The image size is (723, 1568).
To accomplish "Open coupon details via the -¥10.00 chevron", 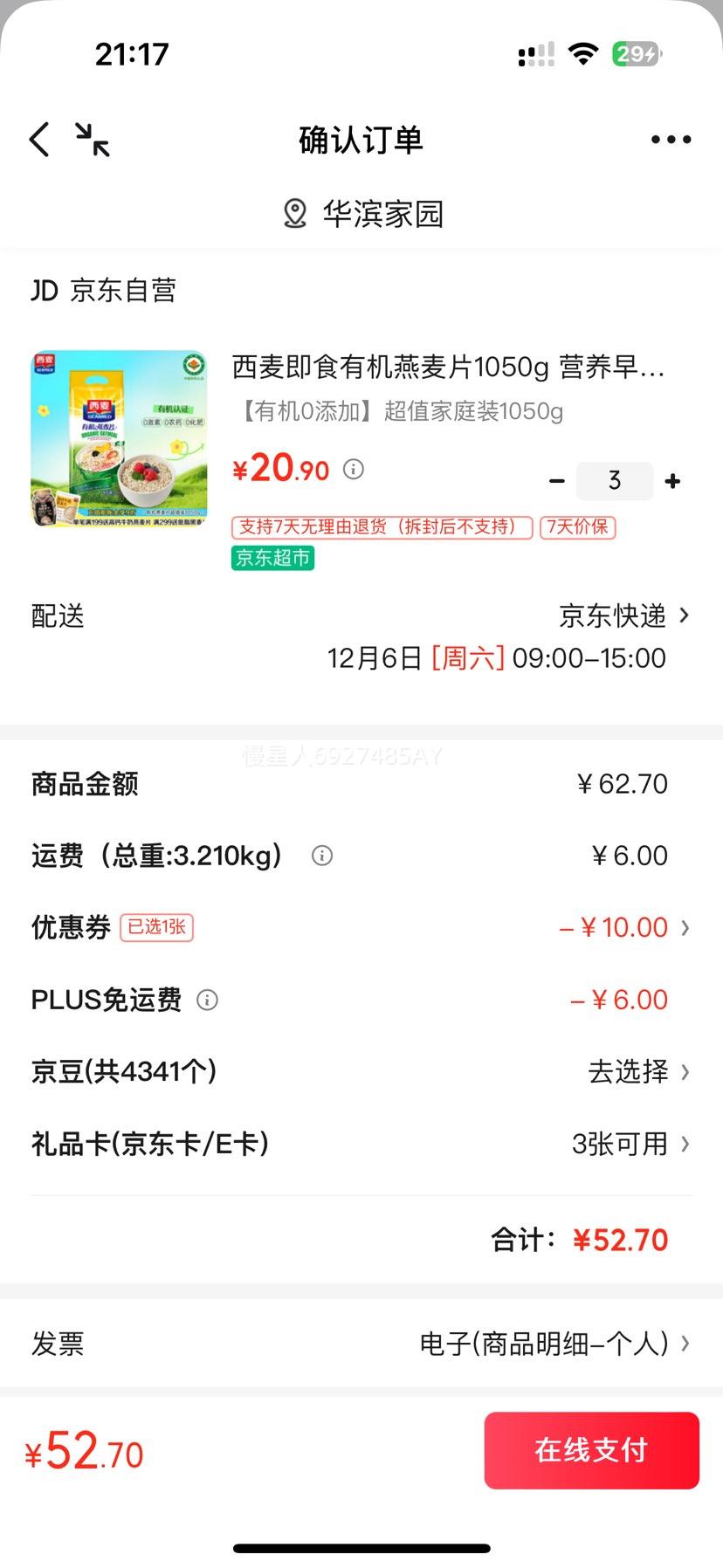I will coord(685,927).
